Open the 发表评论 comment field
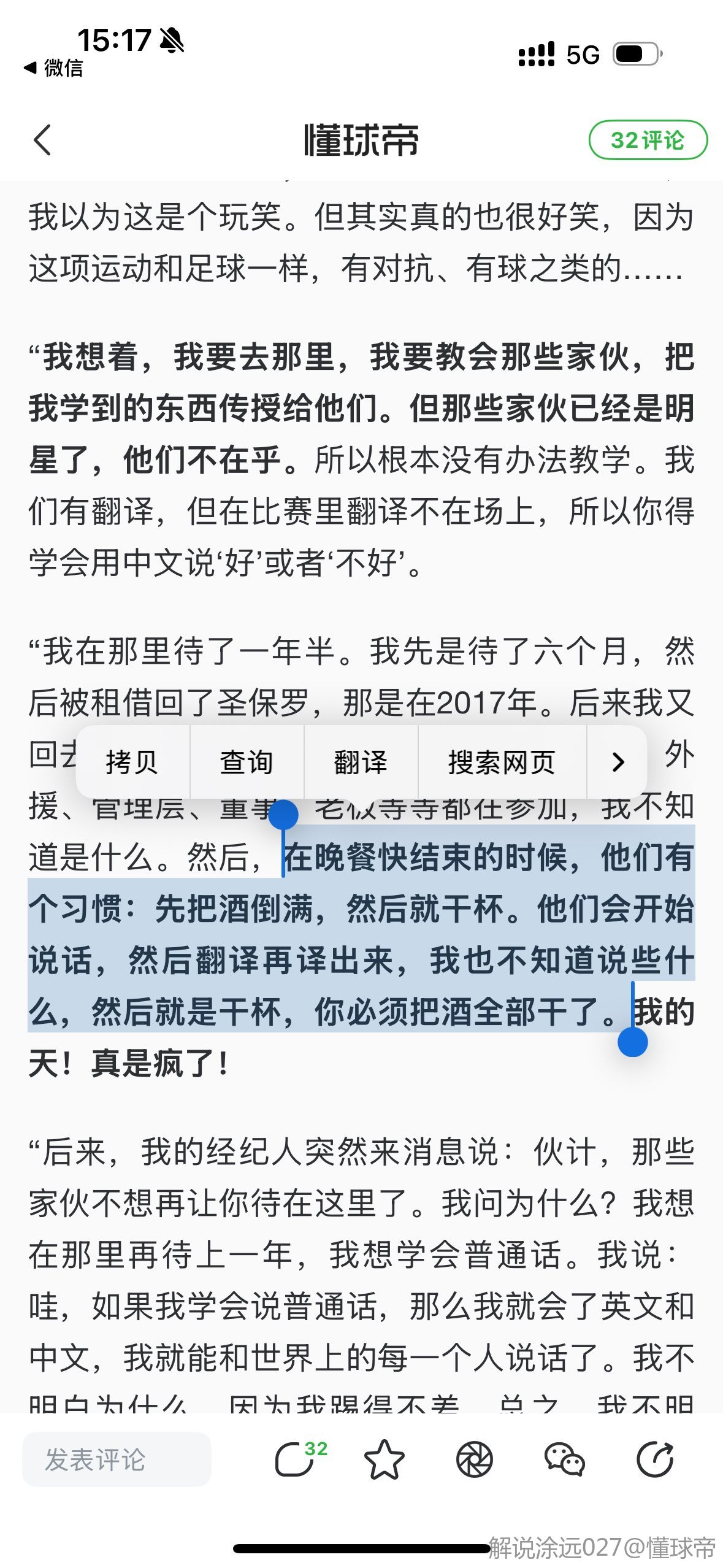This screenshot has height=1568, width=723. pos(117,1459)
